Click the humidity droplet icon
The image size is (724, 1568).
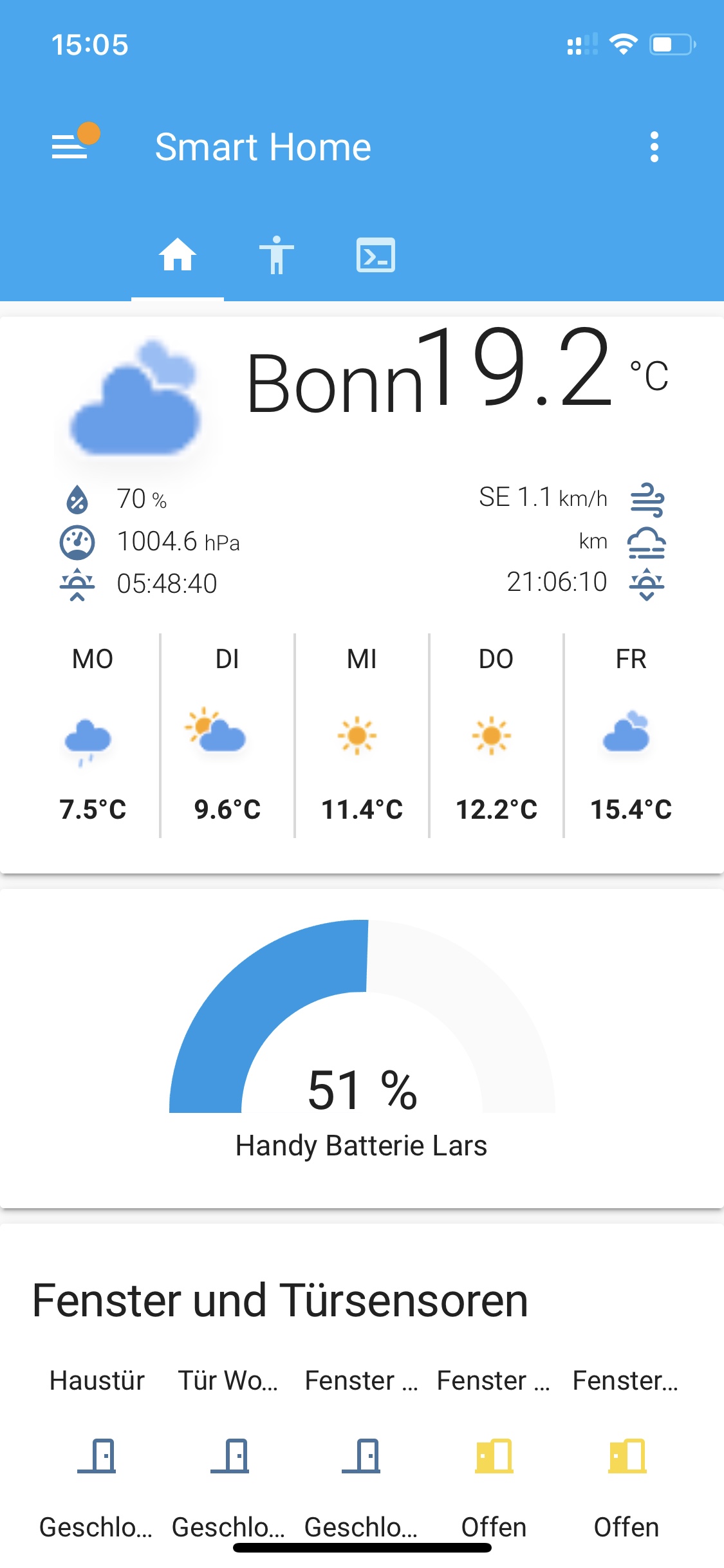tap(77, 499)
